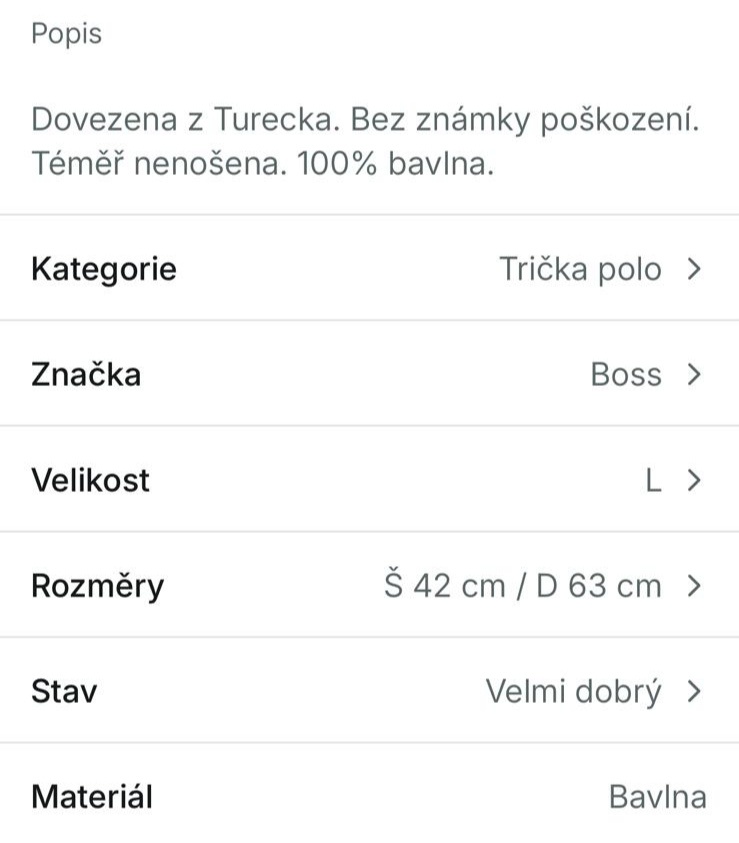Select size L value
The width and height of the screenshot is (739, 843).
pyautogui.click(x=652, y=480)
